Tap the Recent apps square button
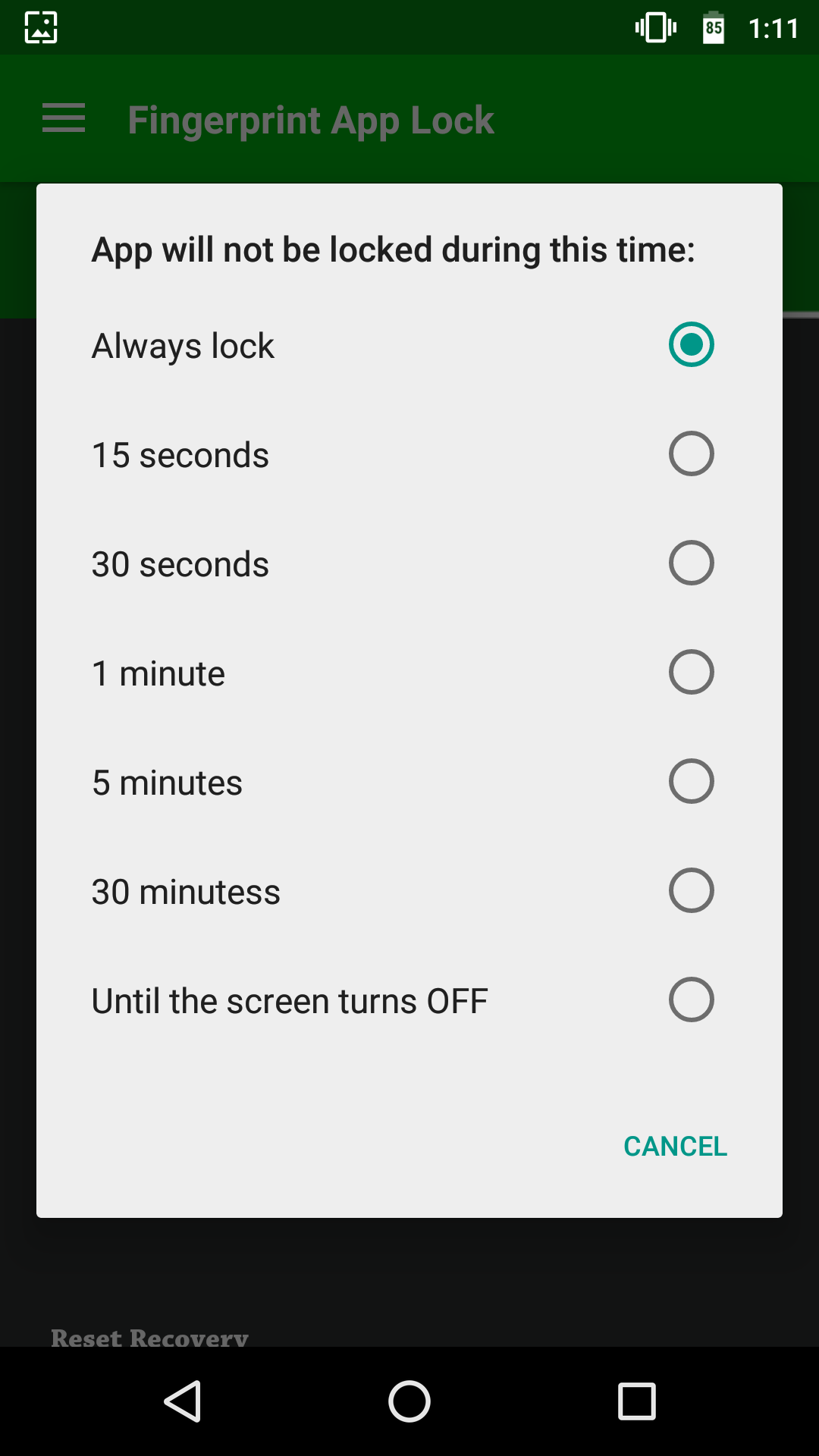This screenshot has width=819, height=1456. point(637,1399)
